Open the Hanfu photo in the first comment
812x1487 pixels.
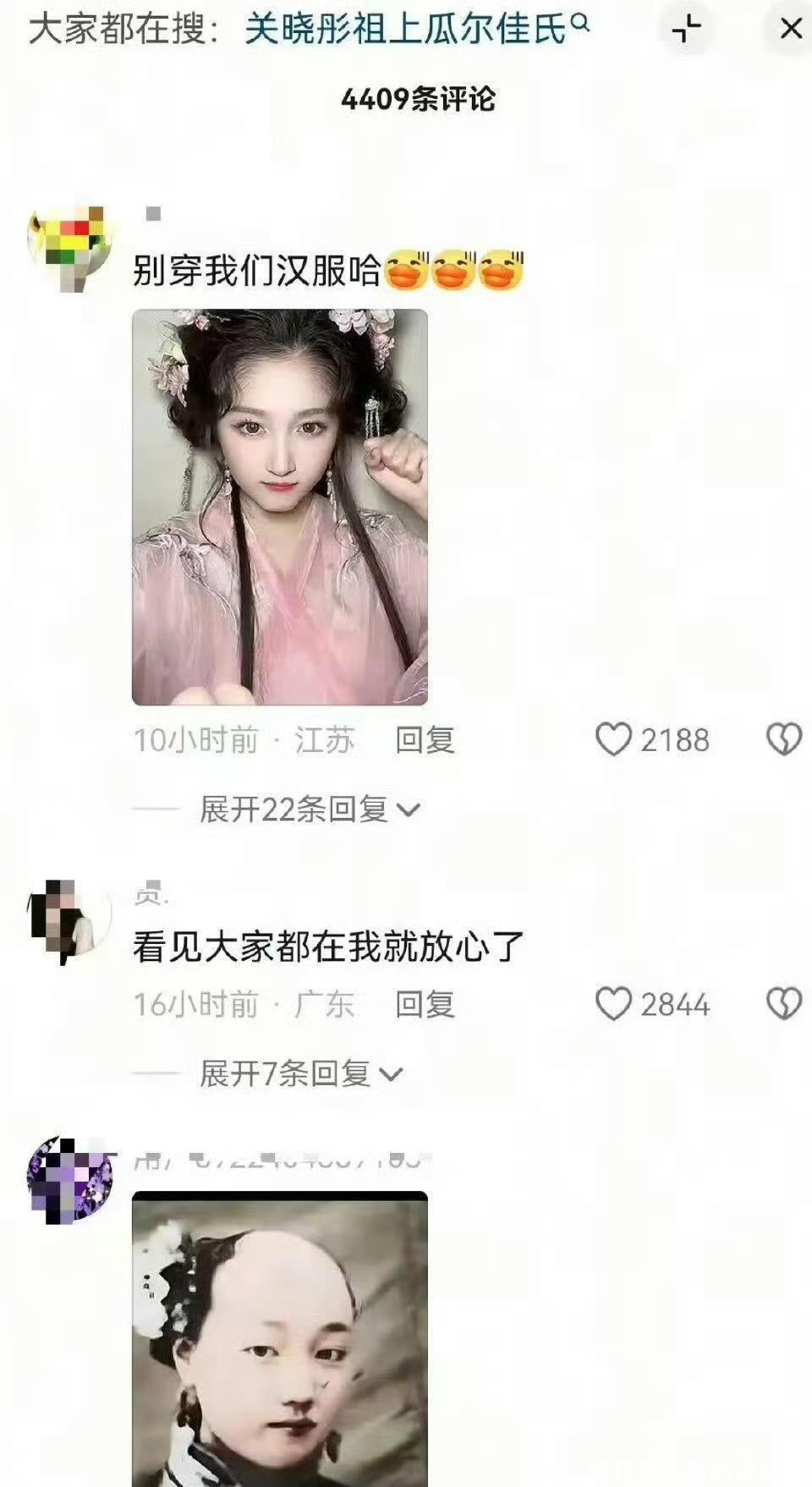tap(280, 508)
